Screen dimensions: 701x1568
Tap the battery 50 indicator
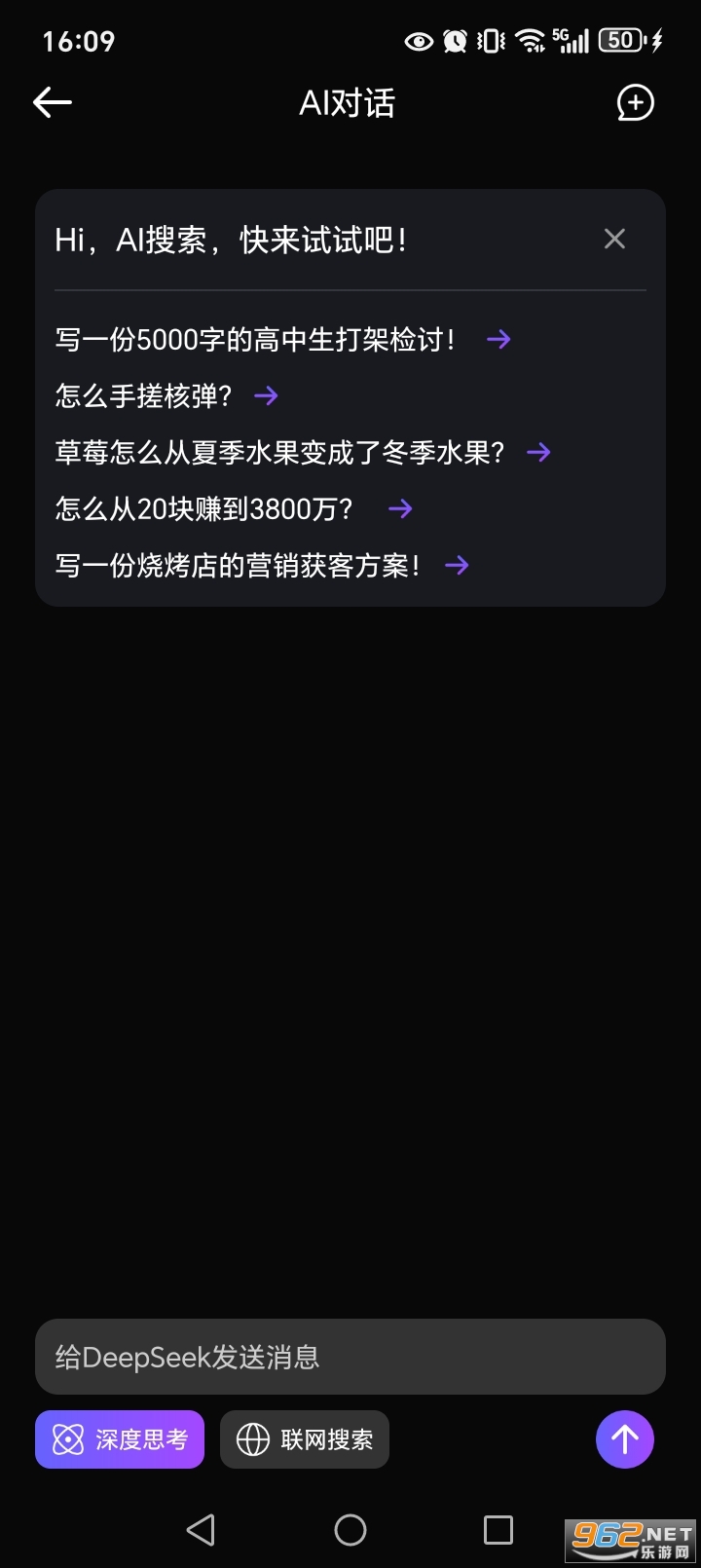coord(620,40)
